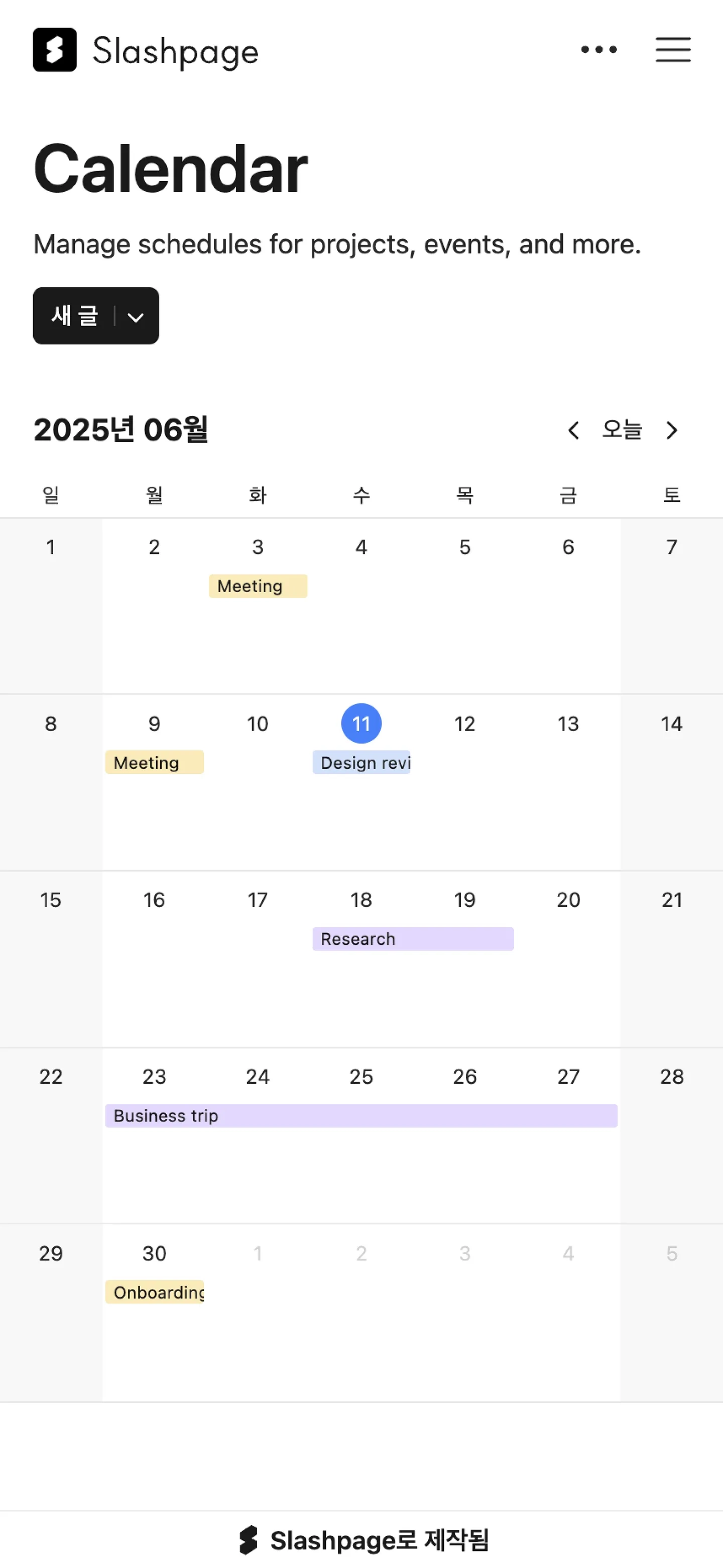This screenshot has width=723, height=1568.
Task: Tap the 새 글 new post button
Action: coord(74,316)
